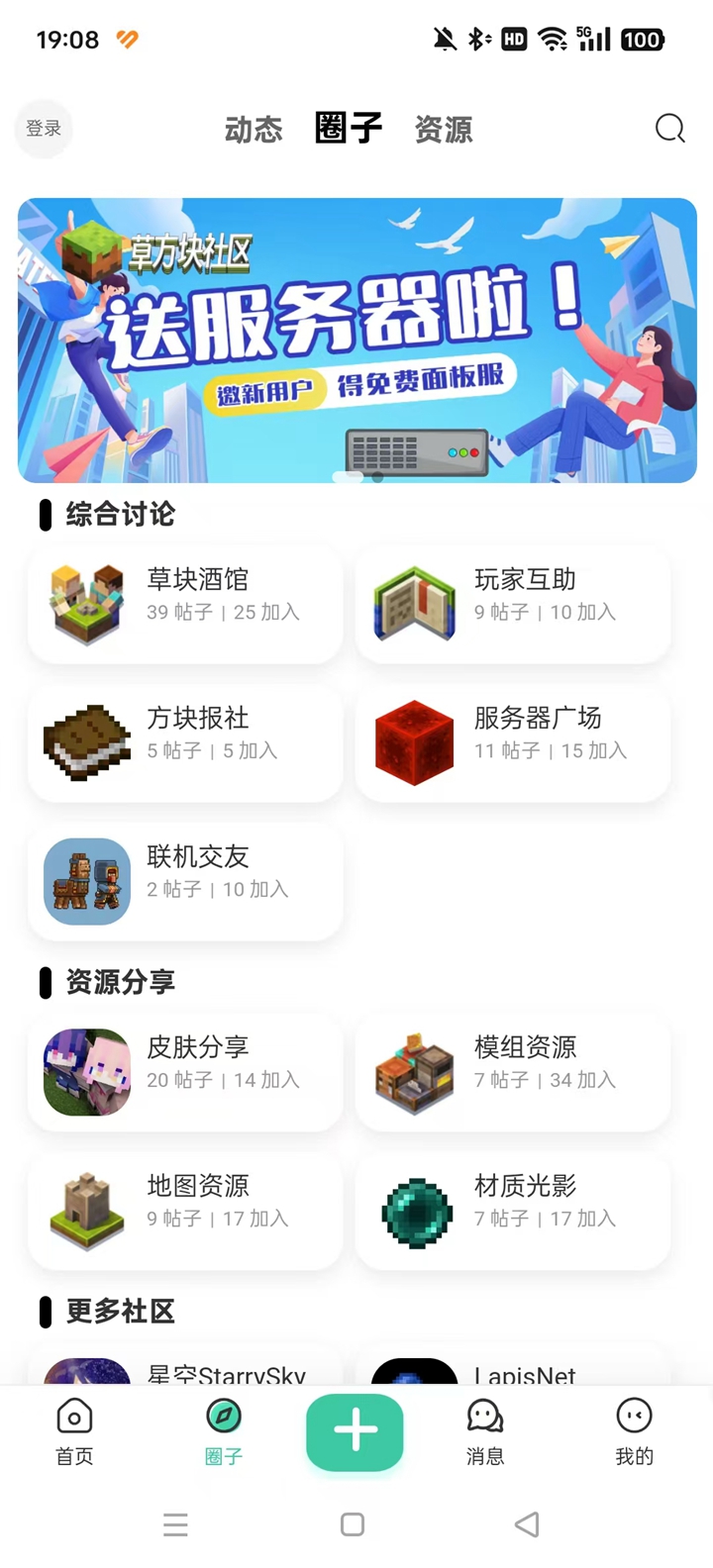Tap the 登录 login button

pos(44,129)
